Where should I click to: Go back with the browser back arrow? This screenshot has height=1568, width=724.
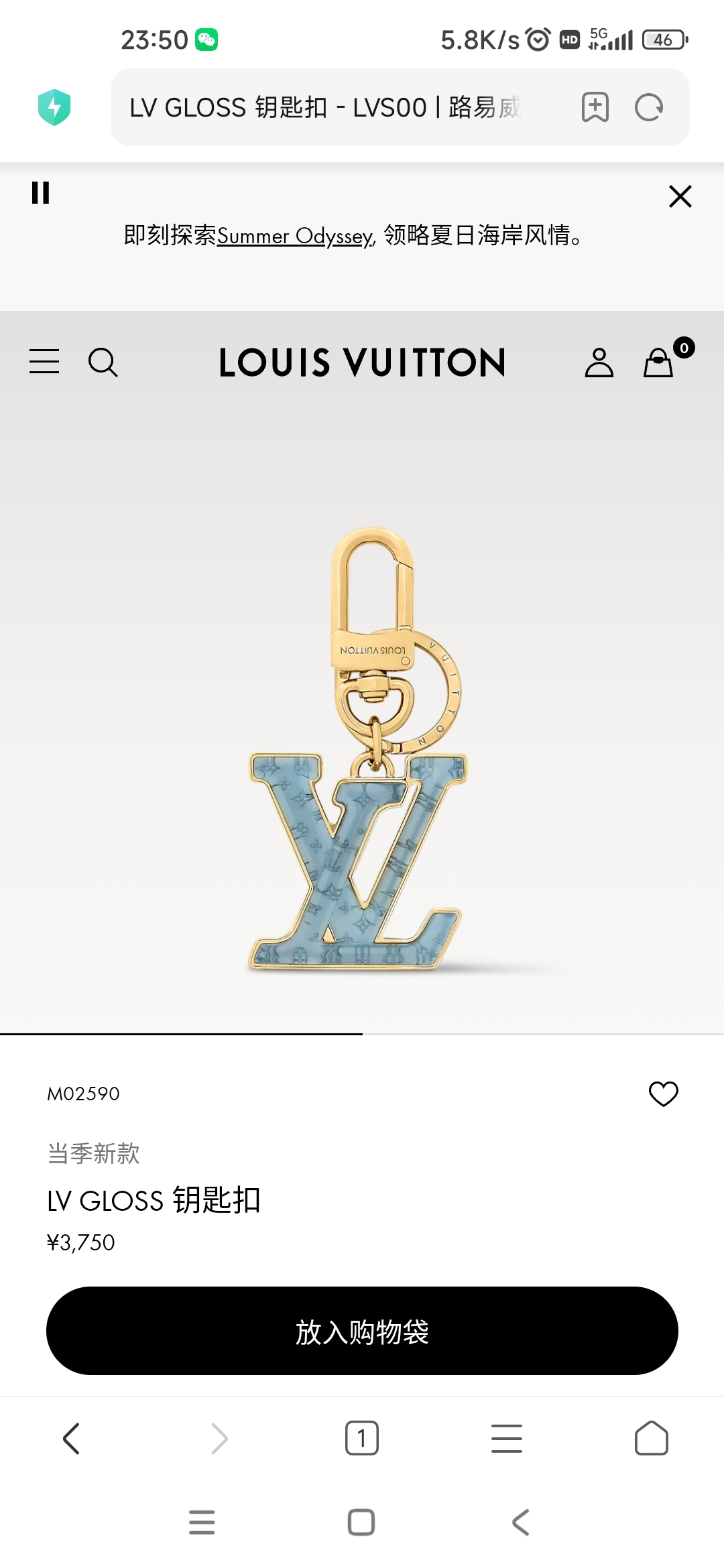point(71,1439)
